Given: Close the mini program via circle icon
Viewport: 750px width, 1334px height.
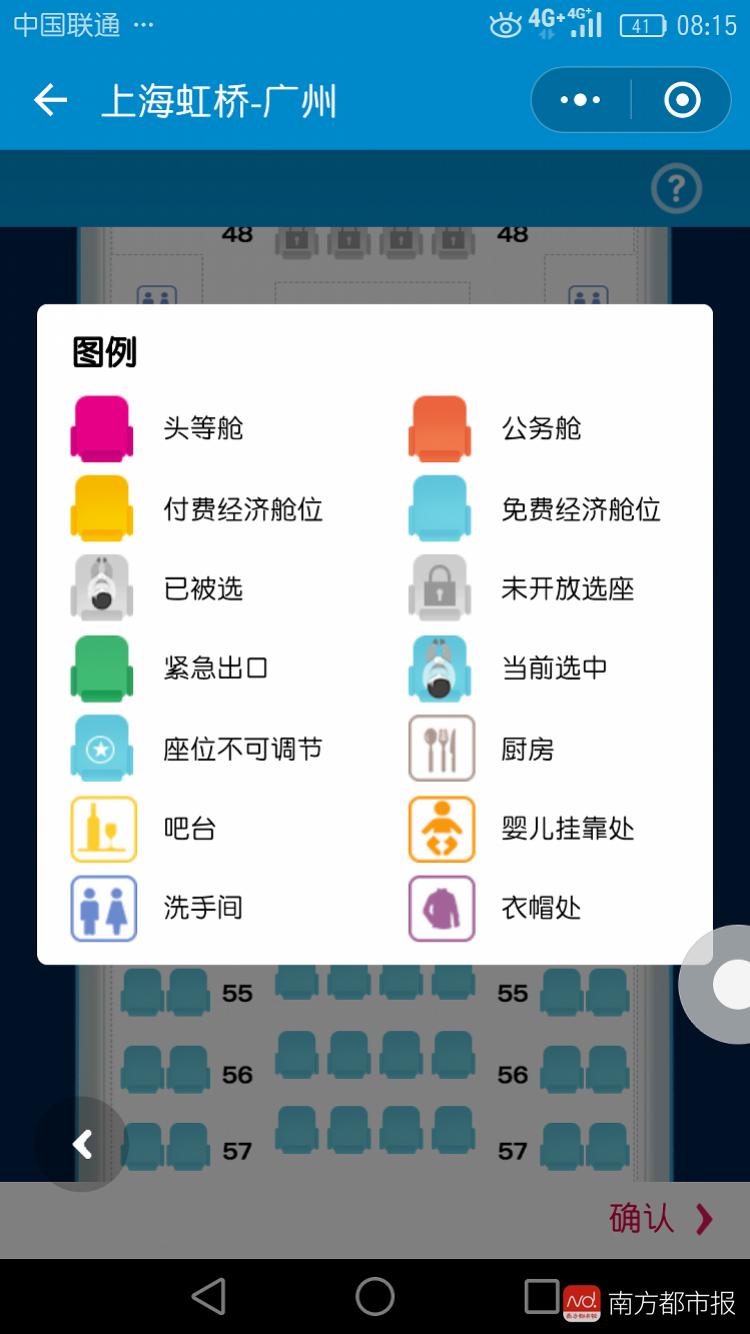Looking at the screenshot, I should (682, 100).
